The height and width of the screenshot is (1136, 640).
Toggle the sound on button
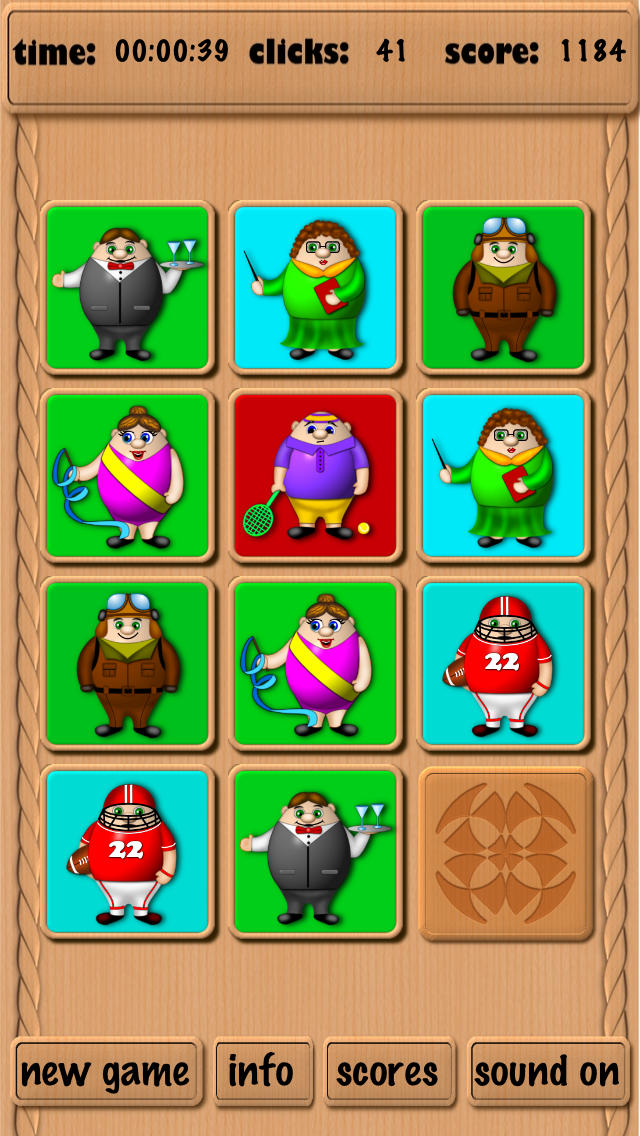547,1072
